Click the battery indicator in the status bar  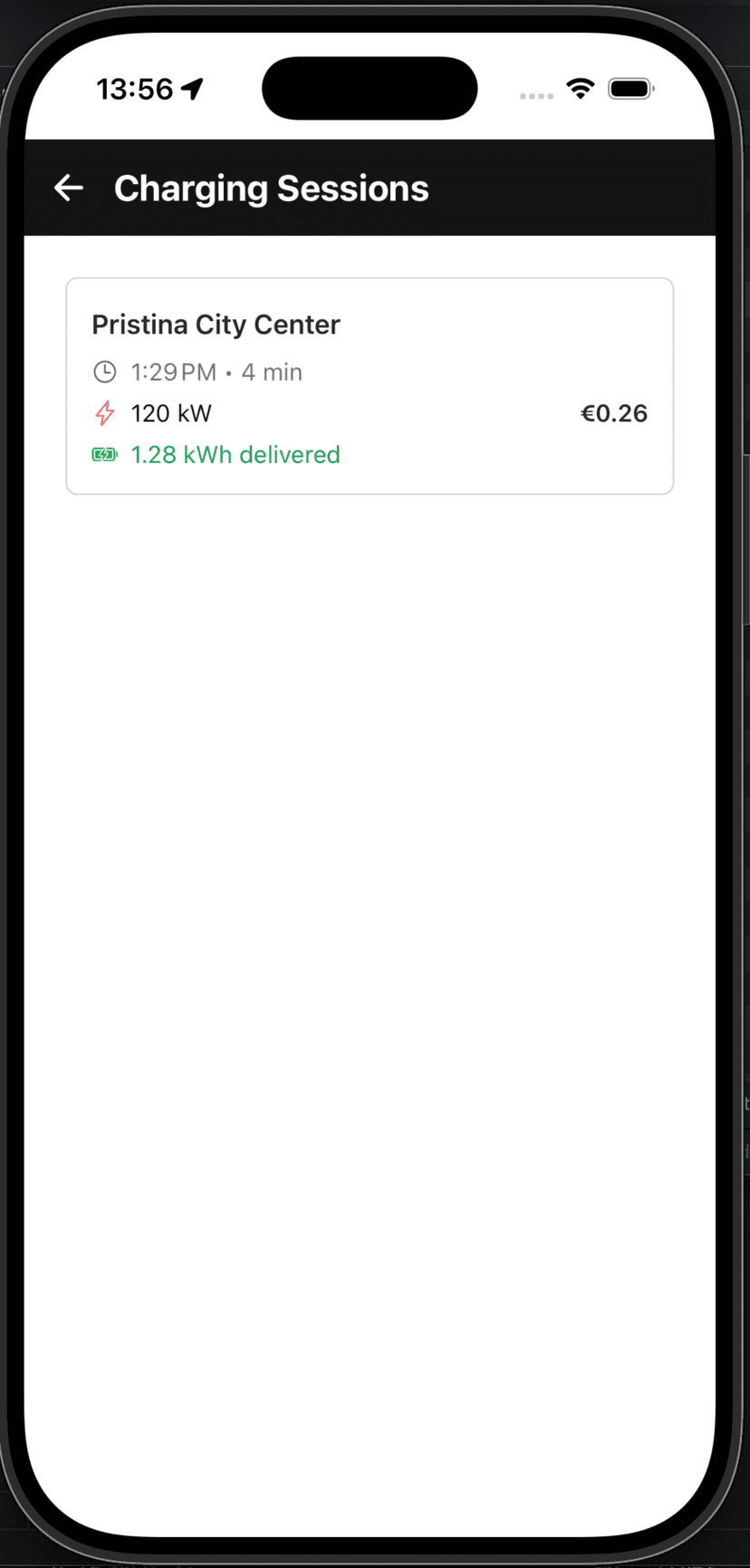(x=630, y=88)
